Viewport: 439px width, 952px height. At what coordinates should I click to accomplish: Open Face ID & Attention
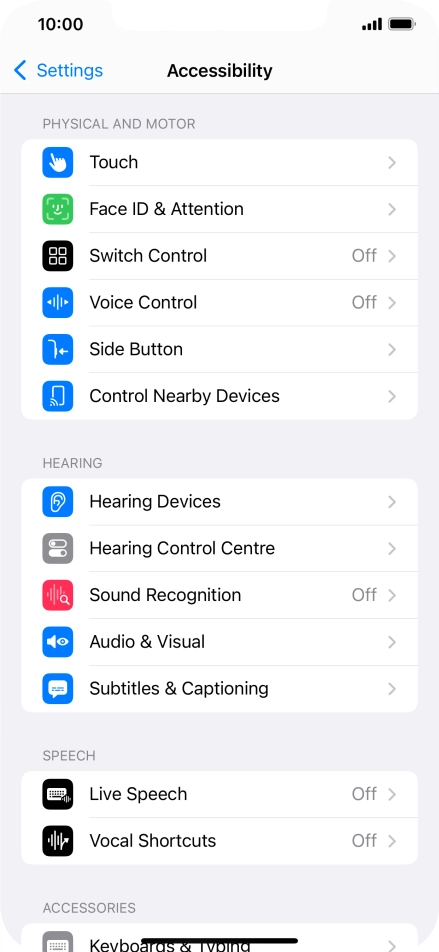pos(219,209)
